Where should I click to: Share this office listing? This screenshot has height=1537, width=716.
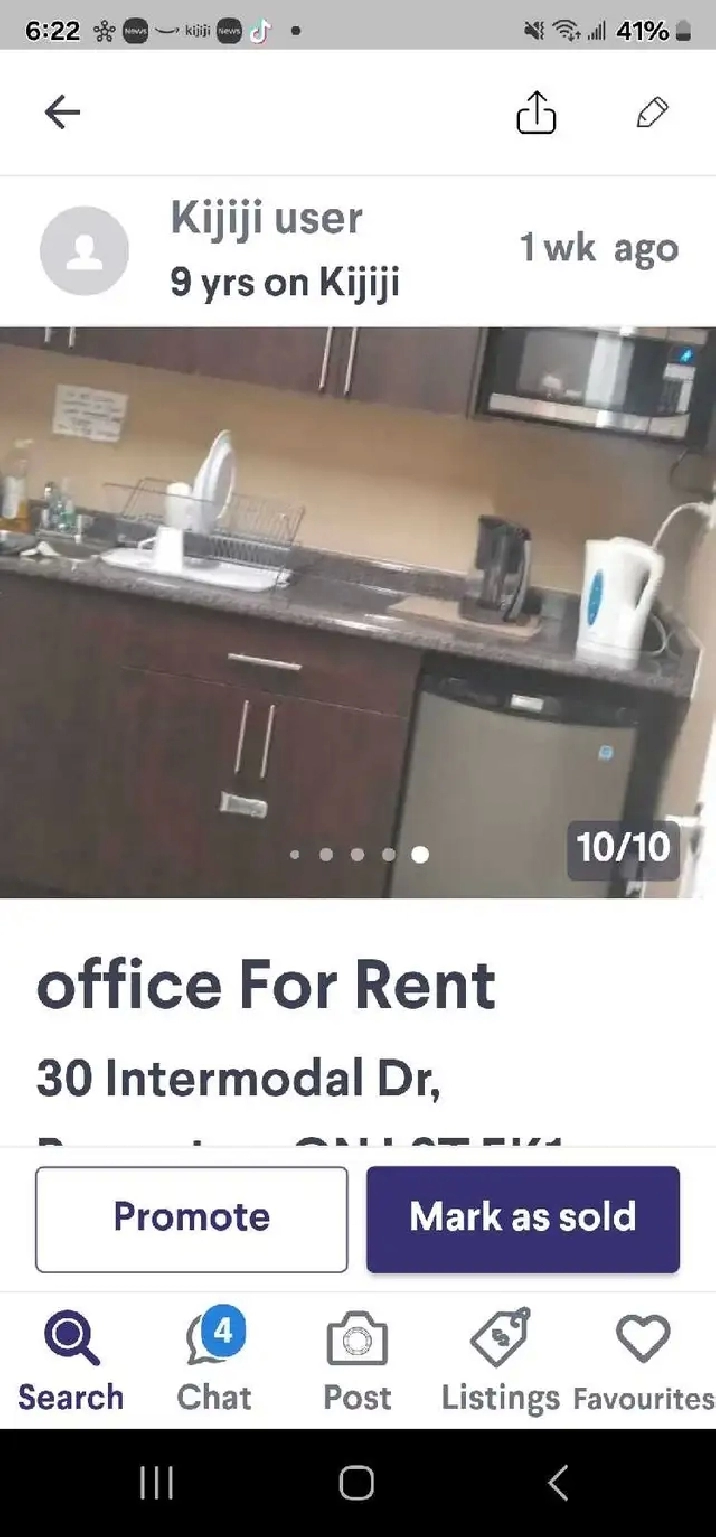coord(536,112)
